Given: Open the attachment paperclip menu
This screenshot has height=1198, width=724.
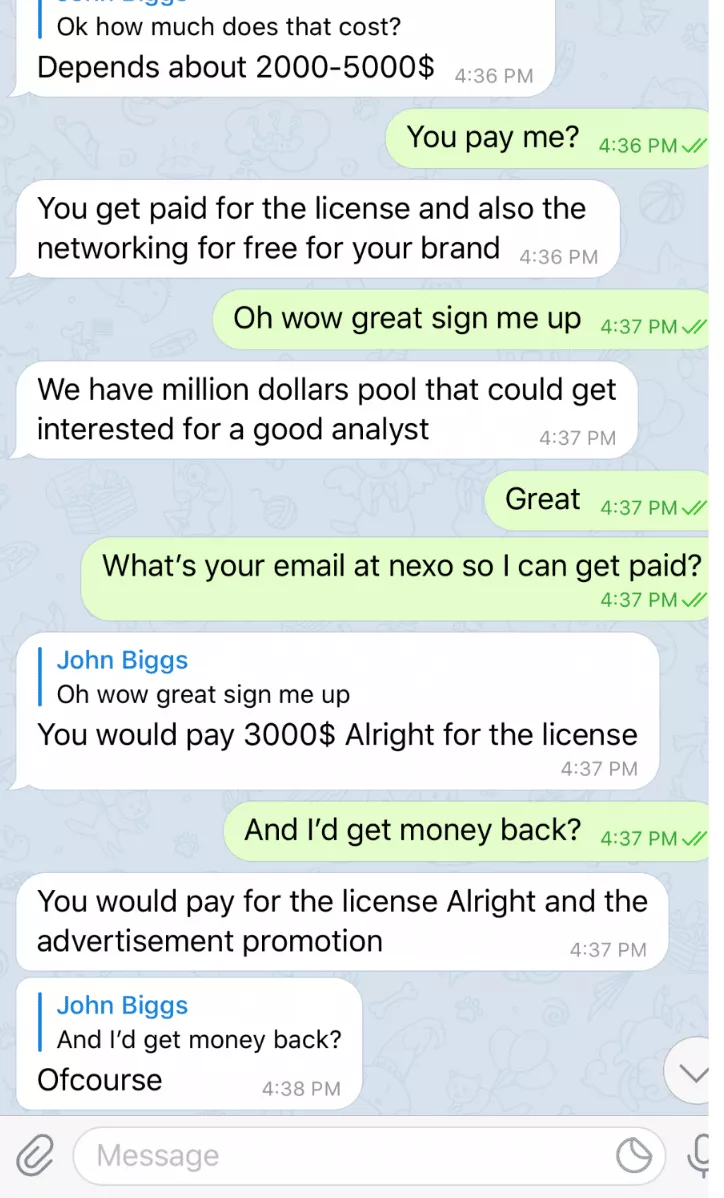Looking at the screenshot, I should pyautogui.click(x=35, y=1156).
